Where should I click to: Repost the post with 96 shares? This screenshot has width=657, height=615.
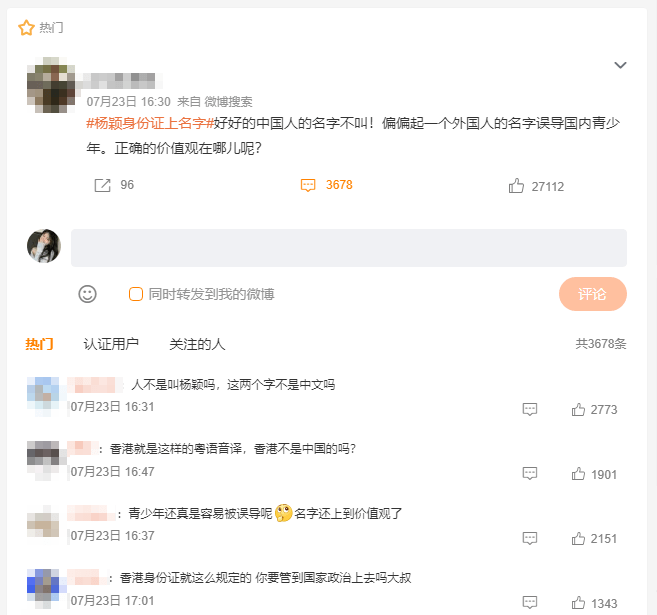(x=102, y=186)
